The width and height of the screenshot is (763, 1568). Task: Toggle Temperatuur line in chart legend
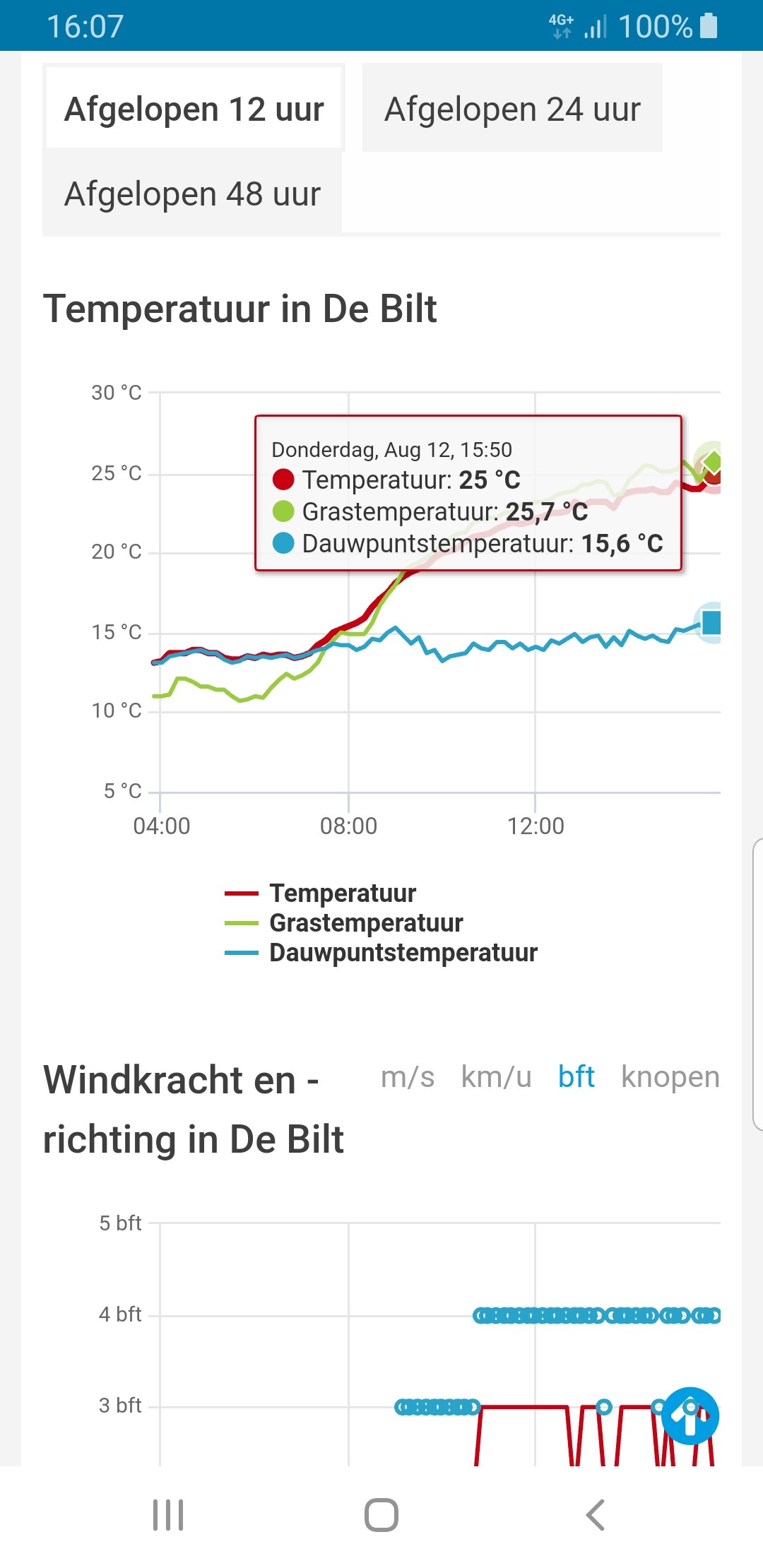(x=342, y=893)
